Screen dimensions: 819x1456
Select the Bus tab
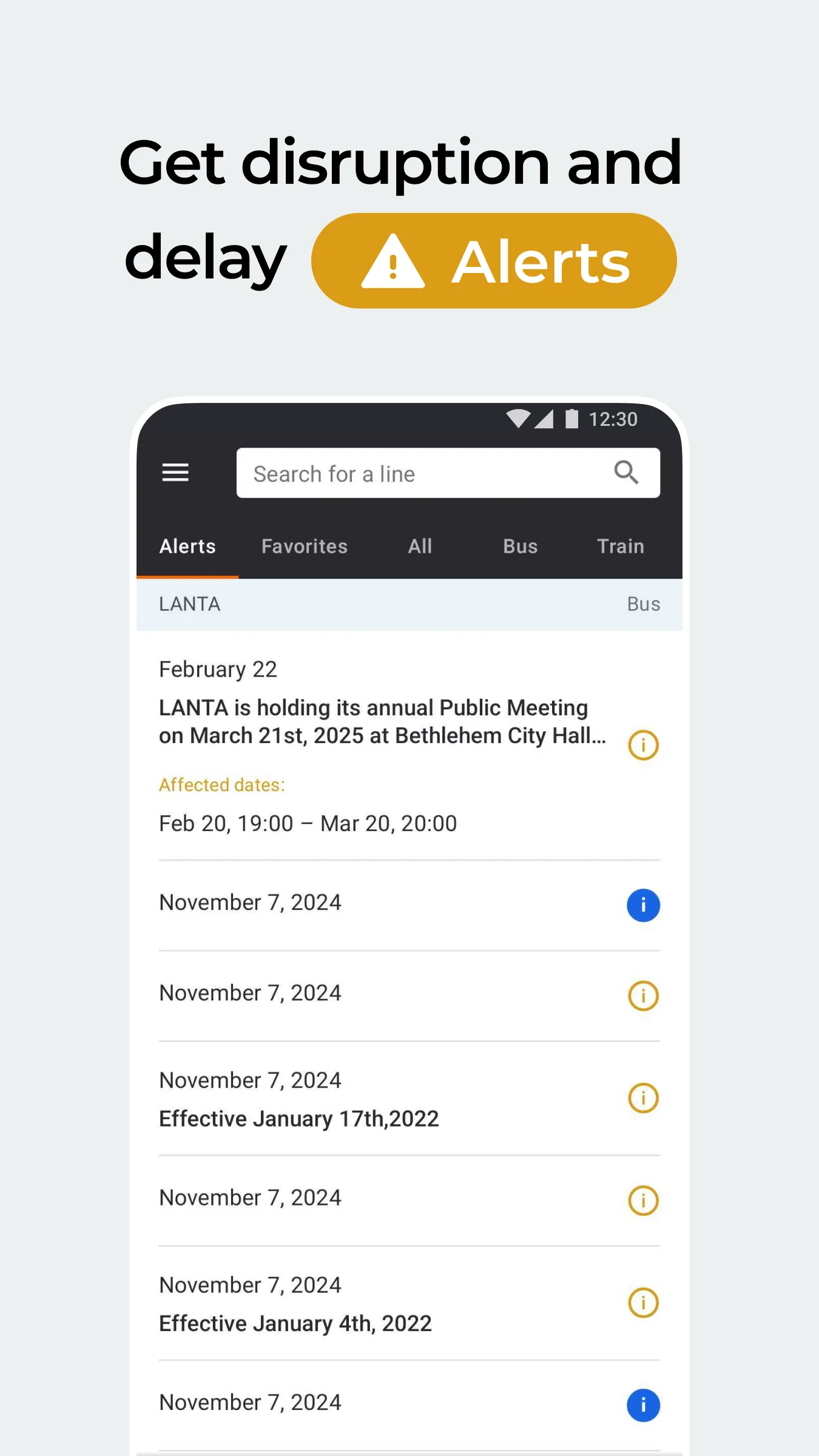[x=520, y=546]
